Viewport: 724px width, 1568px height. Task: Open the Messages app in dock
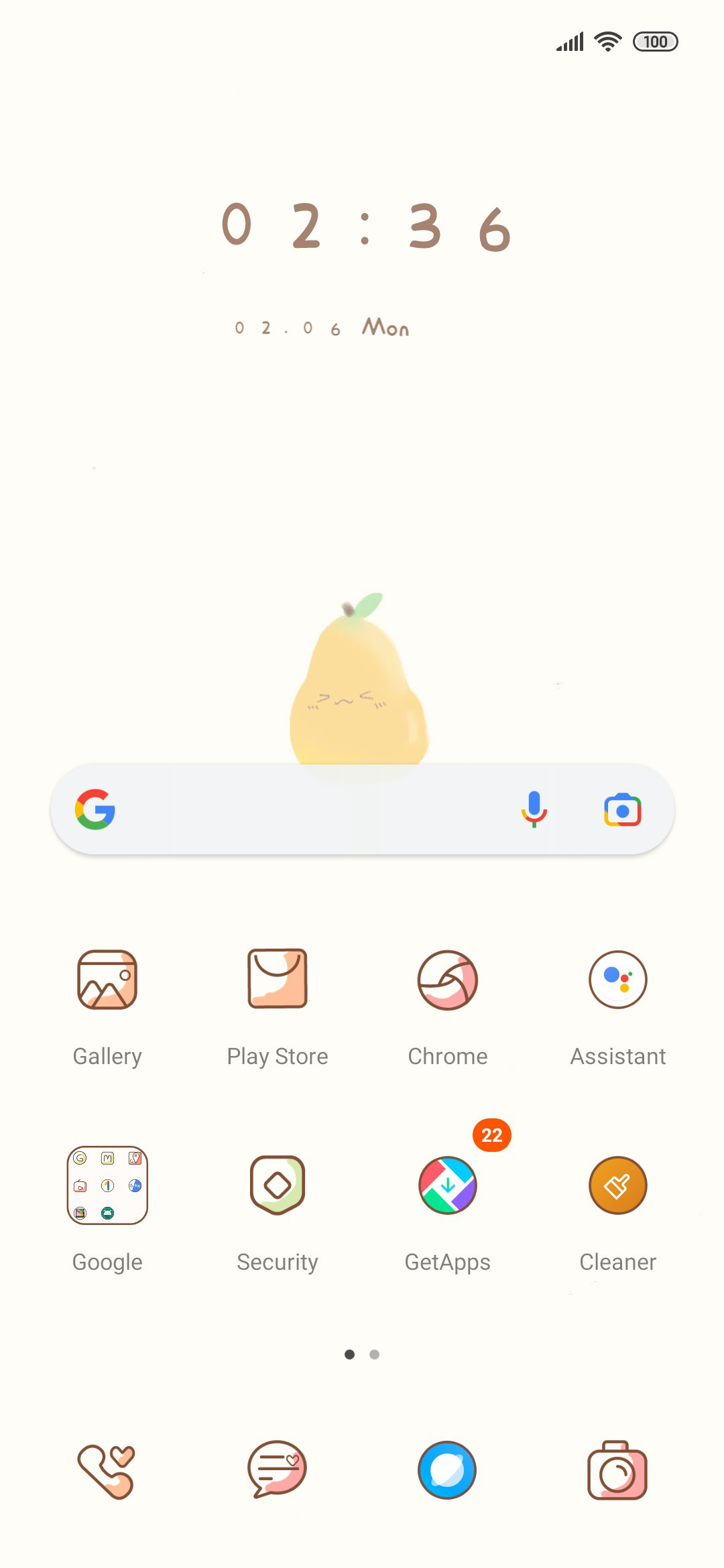278,1469
